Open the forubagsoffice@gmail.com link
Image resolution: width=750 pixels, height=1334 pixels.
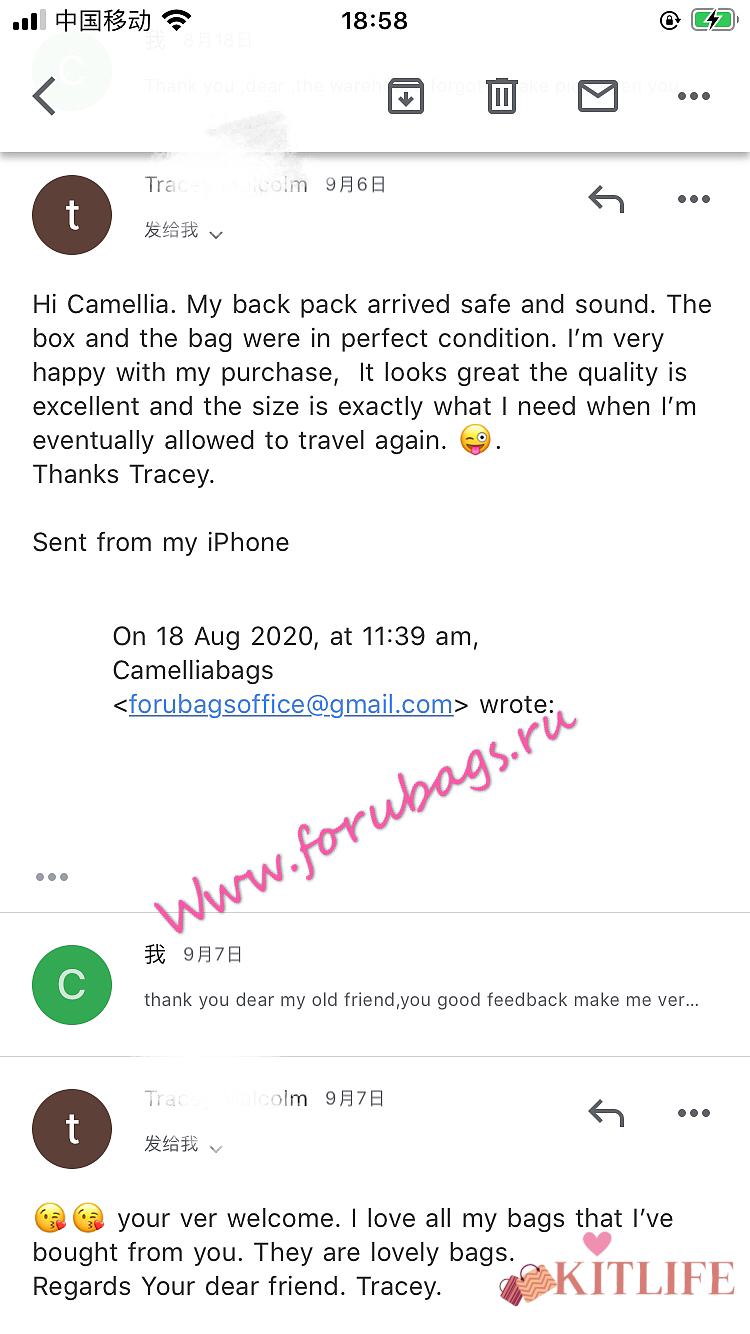(290, 704)
